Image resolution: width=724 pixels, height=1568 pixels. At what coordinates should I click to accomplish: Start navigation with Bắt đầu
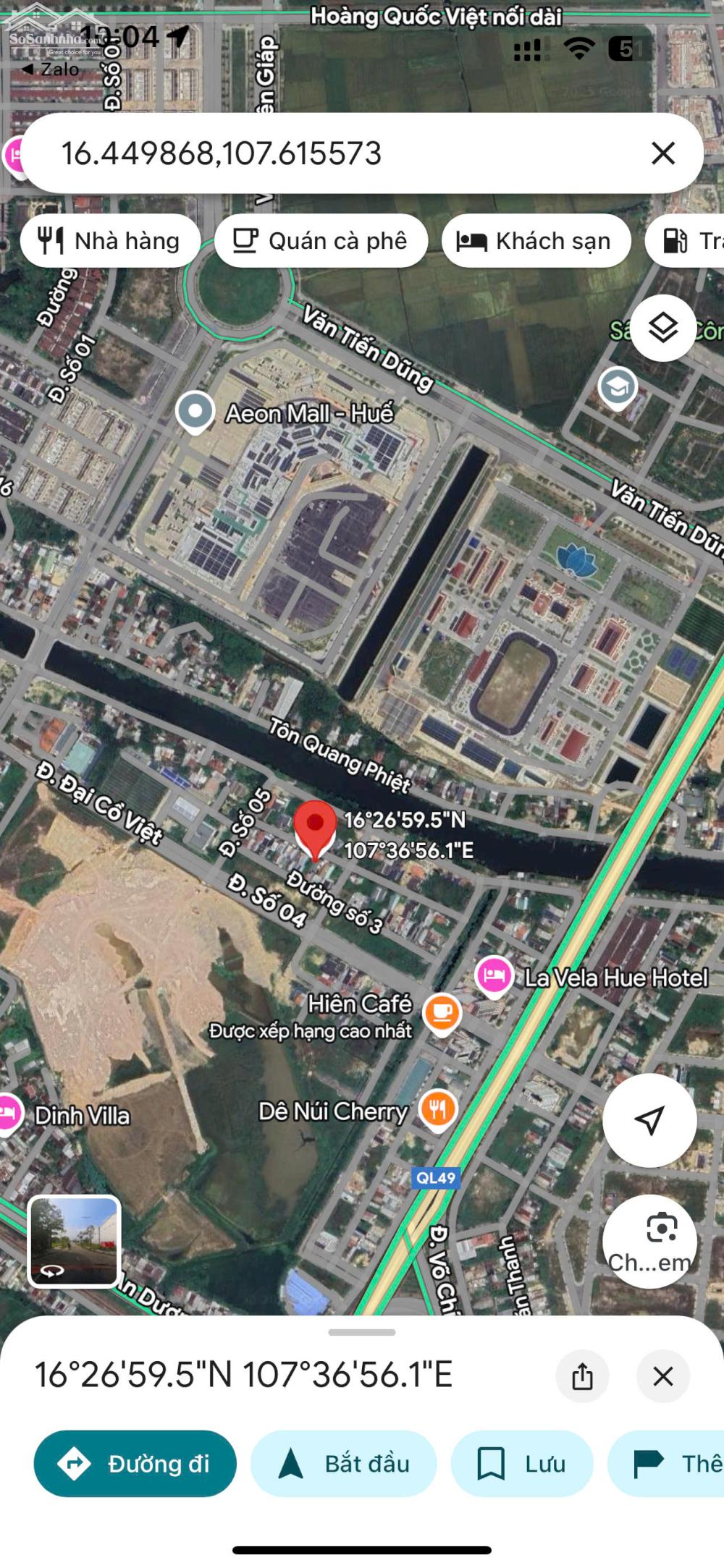(x=344, y=1464)
